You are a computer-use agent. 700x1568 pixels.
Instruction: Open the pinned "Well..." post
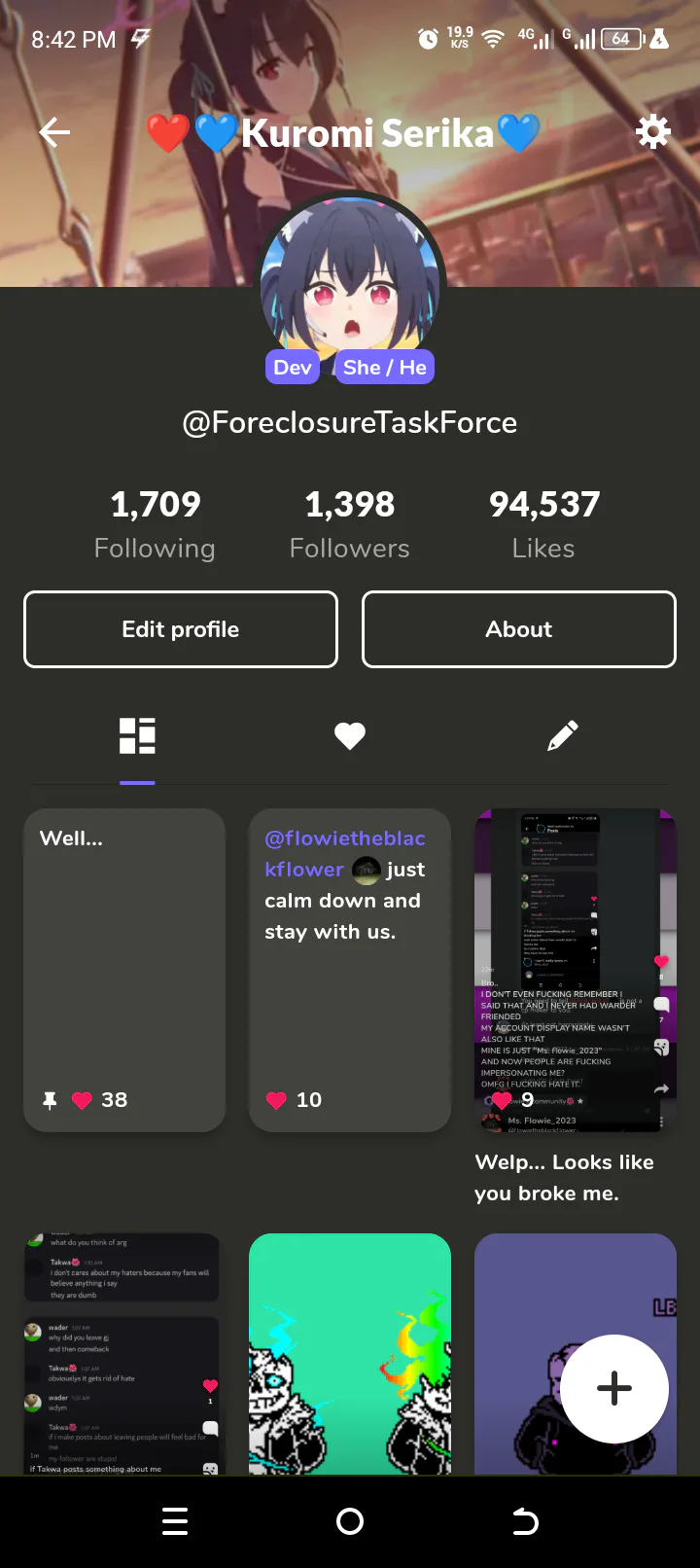click(x=124, y=970)
